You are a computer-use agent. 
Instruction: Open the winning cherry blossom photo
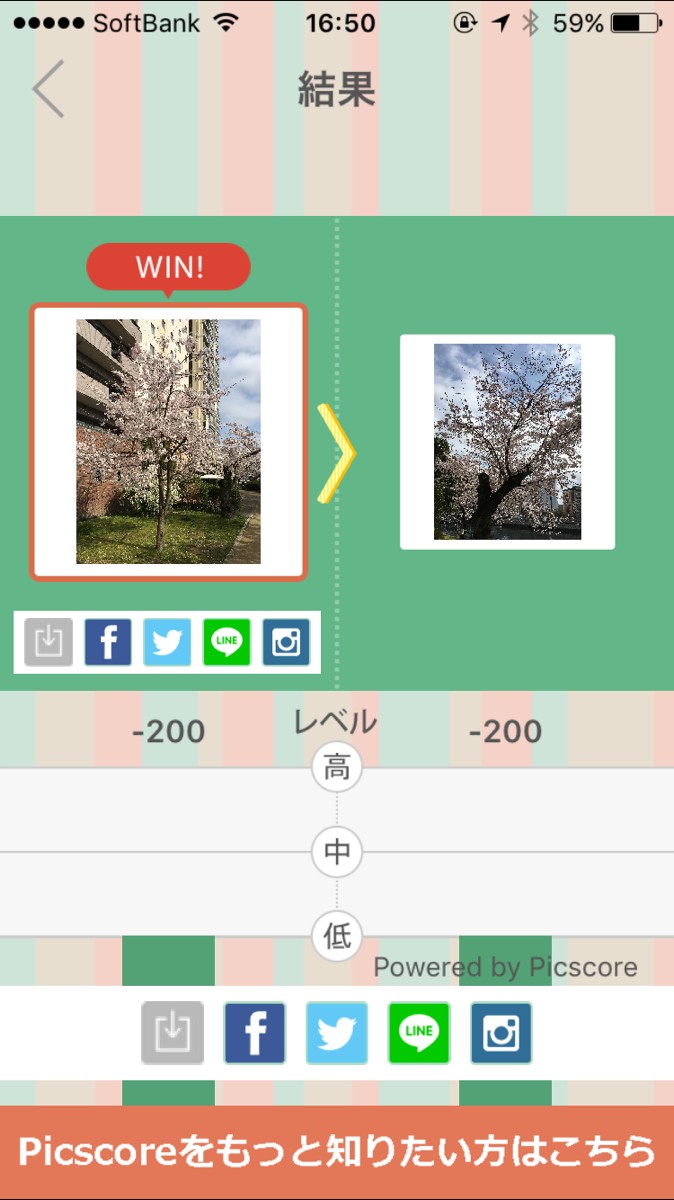tap(168, 442)
